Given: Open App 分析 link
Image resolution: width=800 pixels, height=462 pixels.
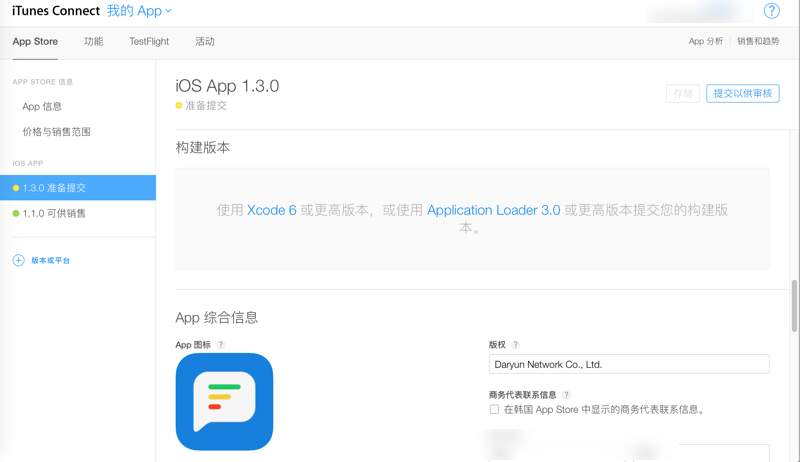Looking at the screenshot, I should point(705,42).
